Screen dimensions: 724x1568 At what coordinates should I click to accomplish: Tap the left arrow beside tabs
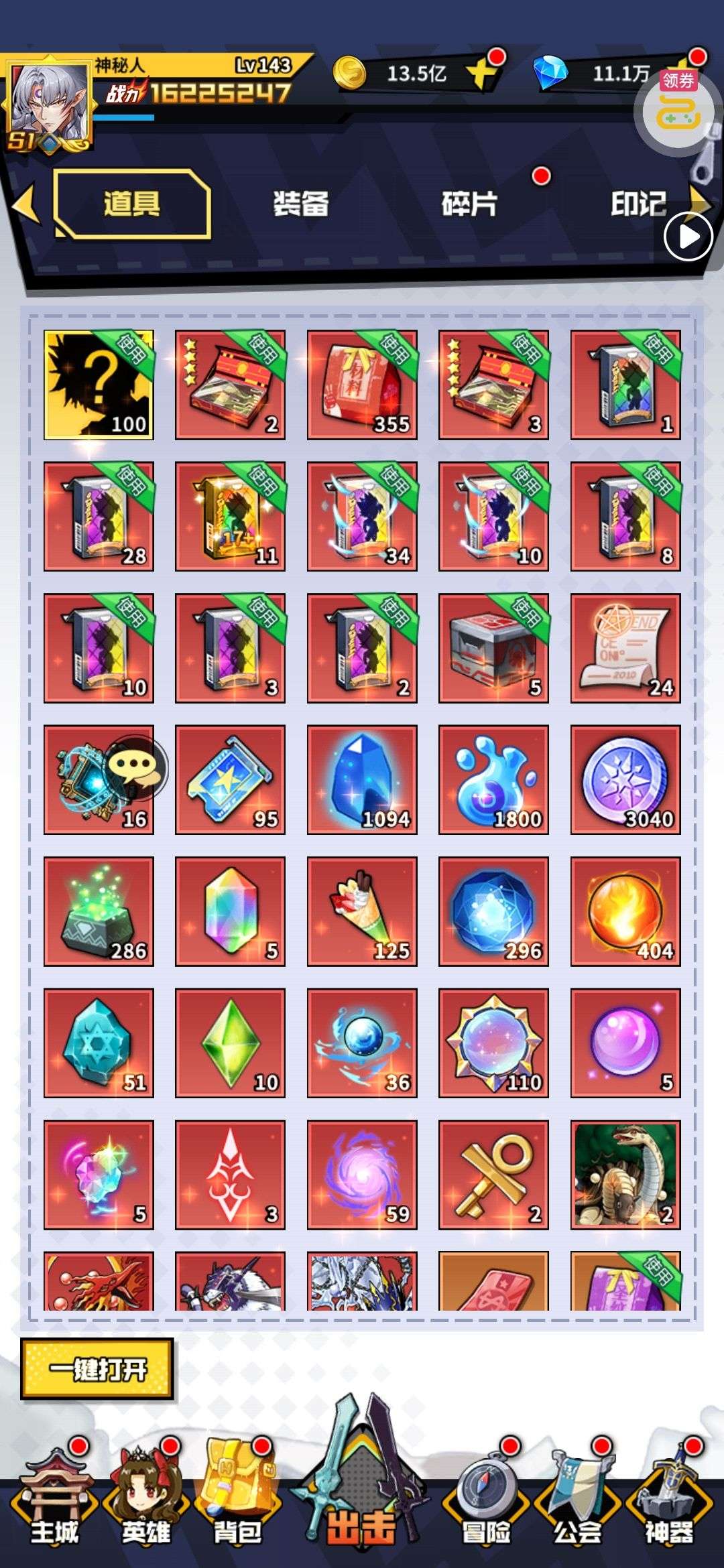(x=25, y=203)
